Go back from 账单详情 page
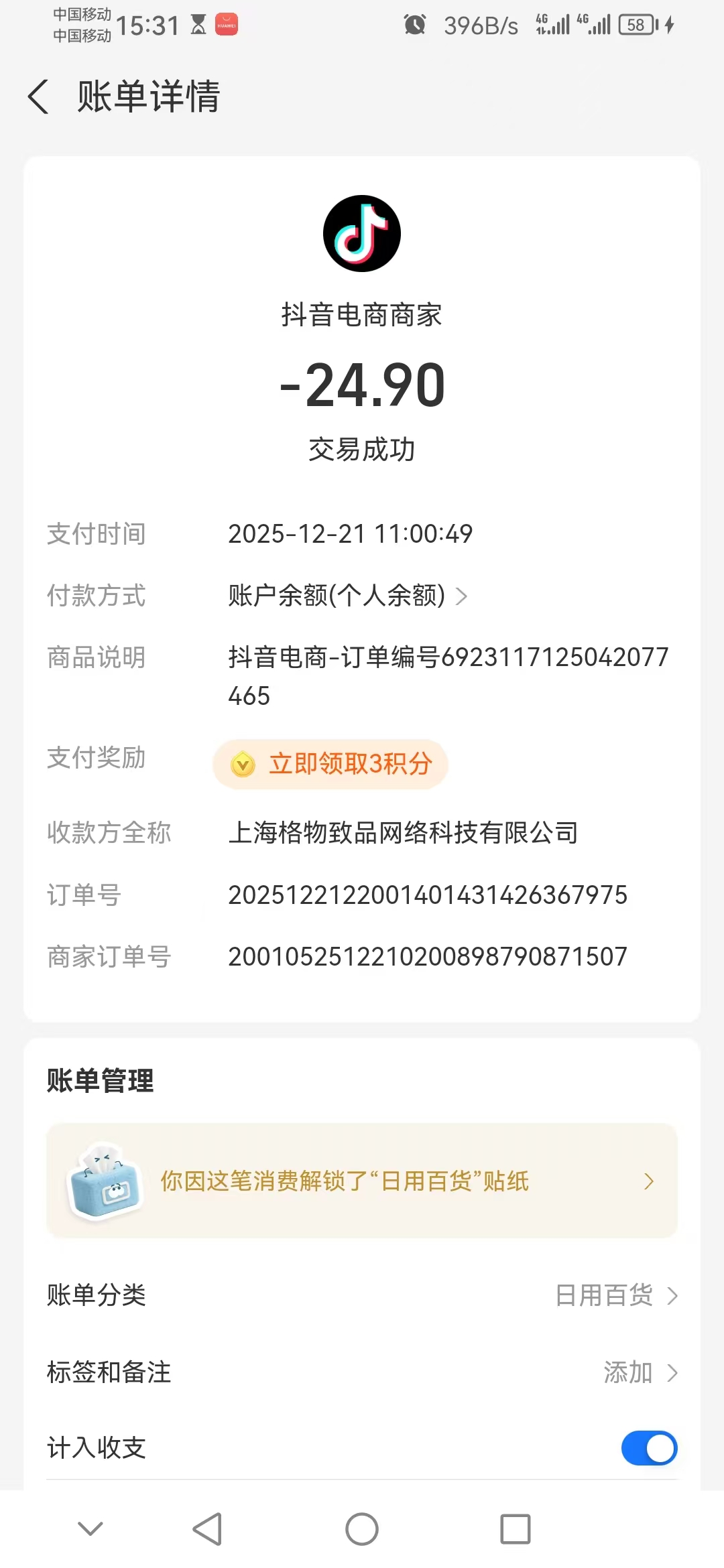This screenshot has width=724, height=1568. tap(38, 96)
